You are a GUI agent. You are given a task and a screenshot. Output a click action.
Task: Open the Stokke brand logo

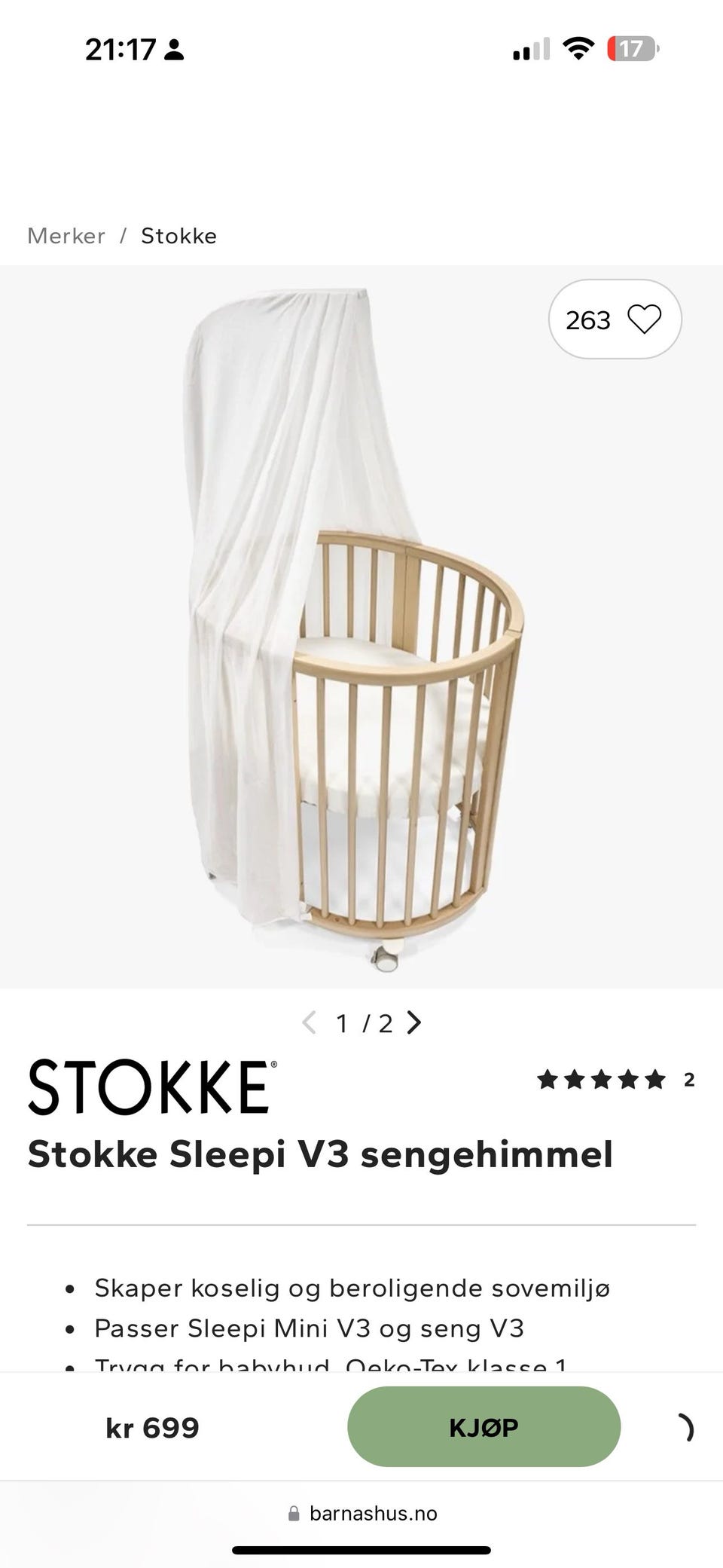152,1087
